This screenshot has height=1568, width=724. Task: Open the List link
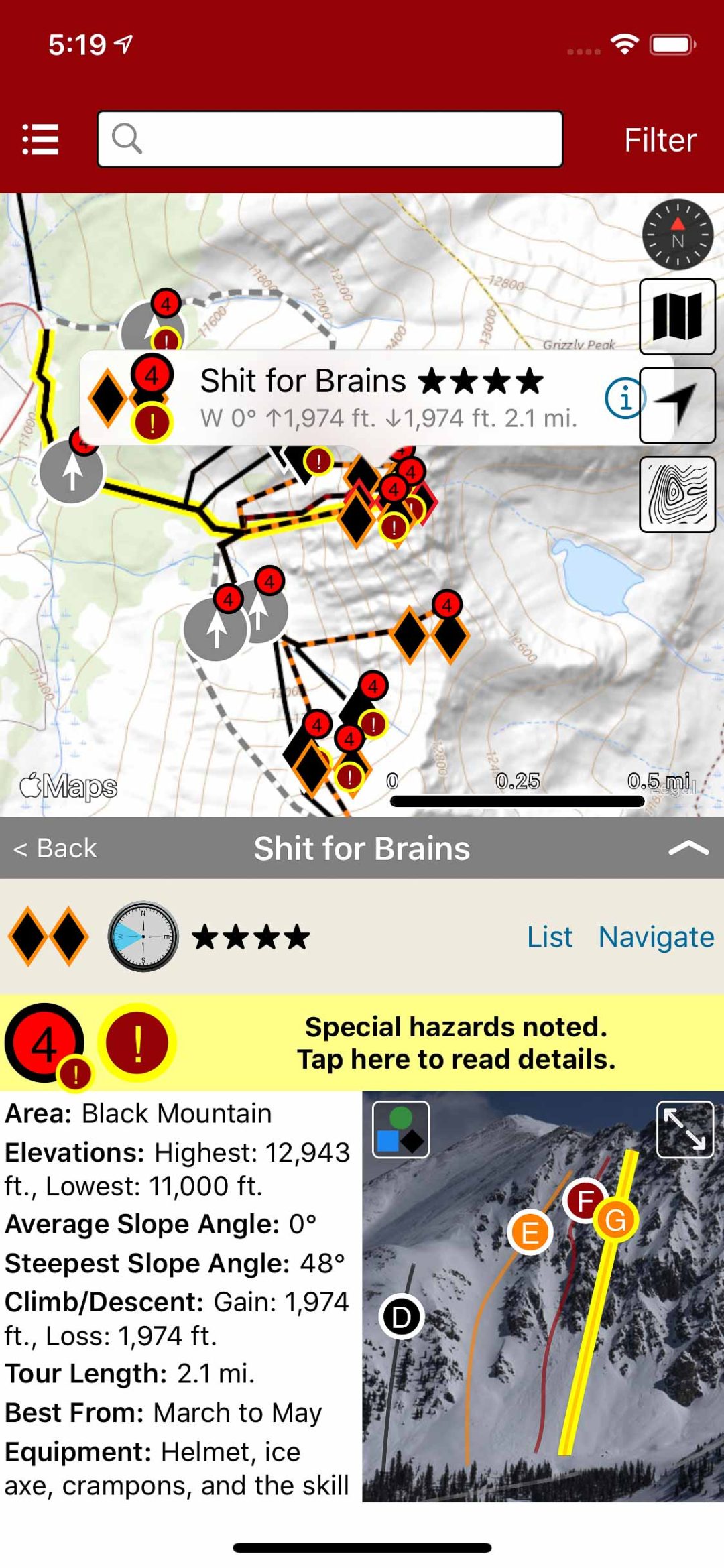point(549,937)
